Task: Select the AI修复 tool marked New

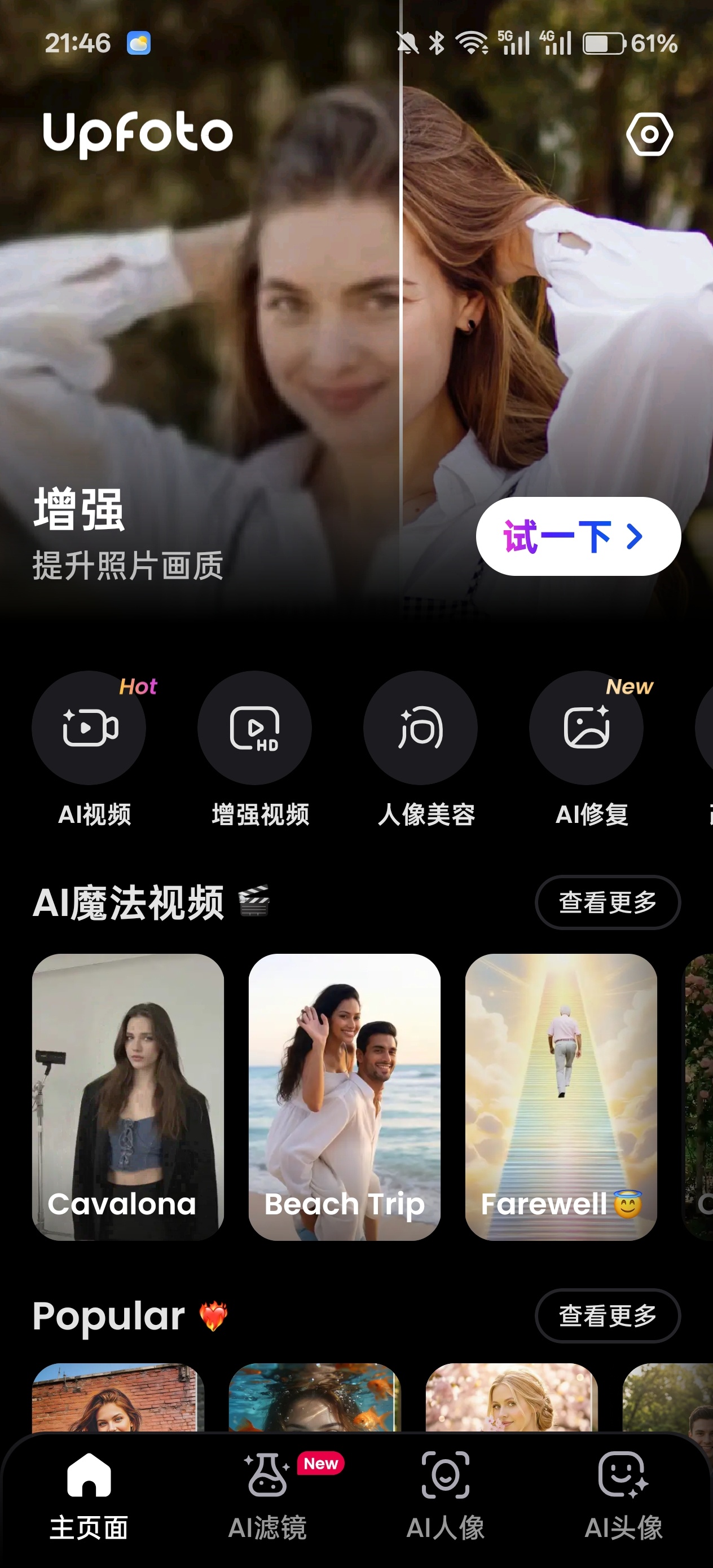Action: pos(586,728)
